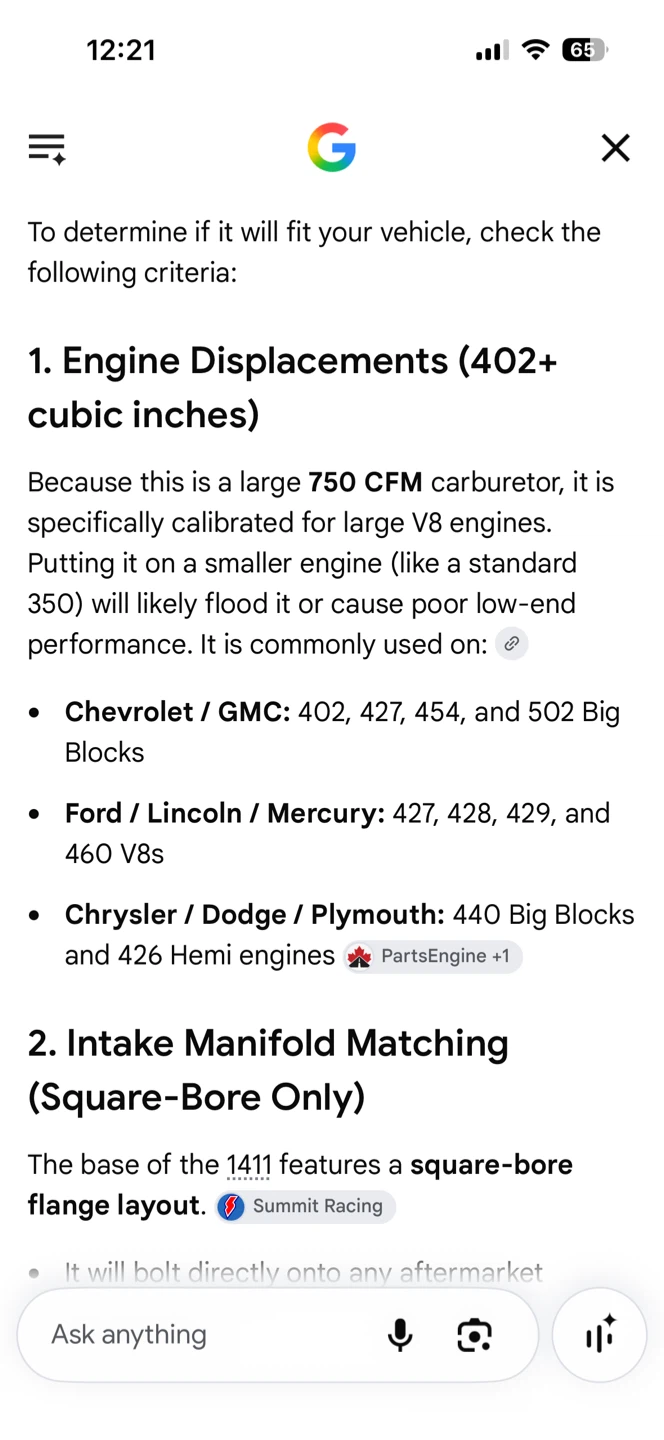Tap the Google logo at the top
This screenshot has width=664, height=1440.
coord(332,148)
